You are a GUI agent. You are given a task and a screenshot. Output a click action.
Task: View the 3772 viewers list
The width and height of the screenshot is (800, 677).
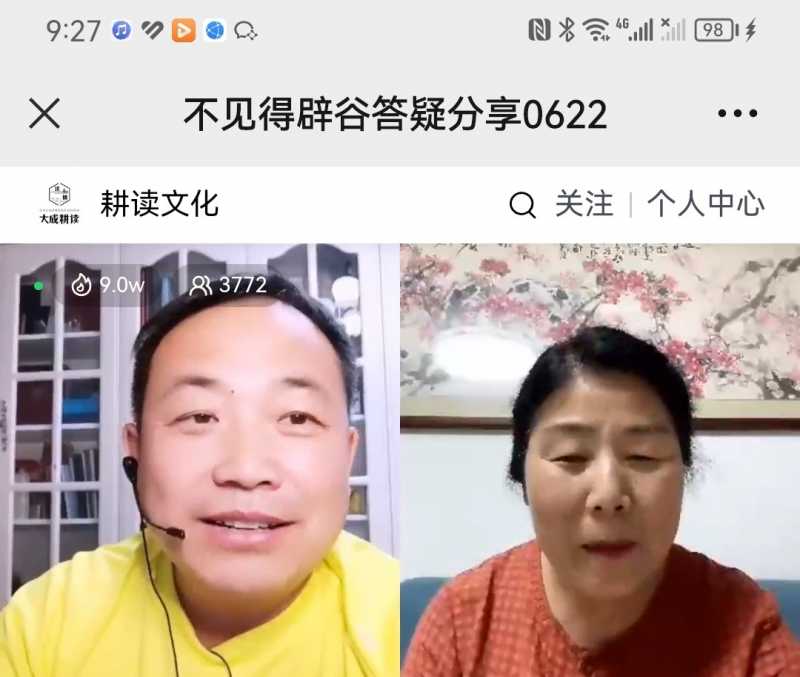point(230,285)
